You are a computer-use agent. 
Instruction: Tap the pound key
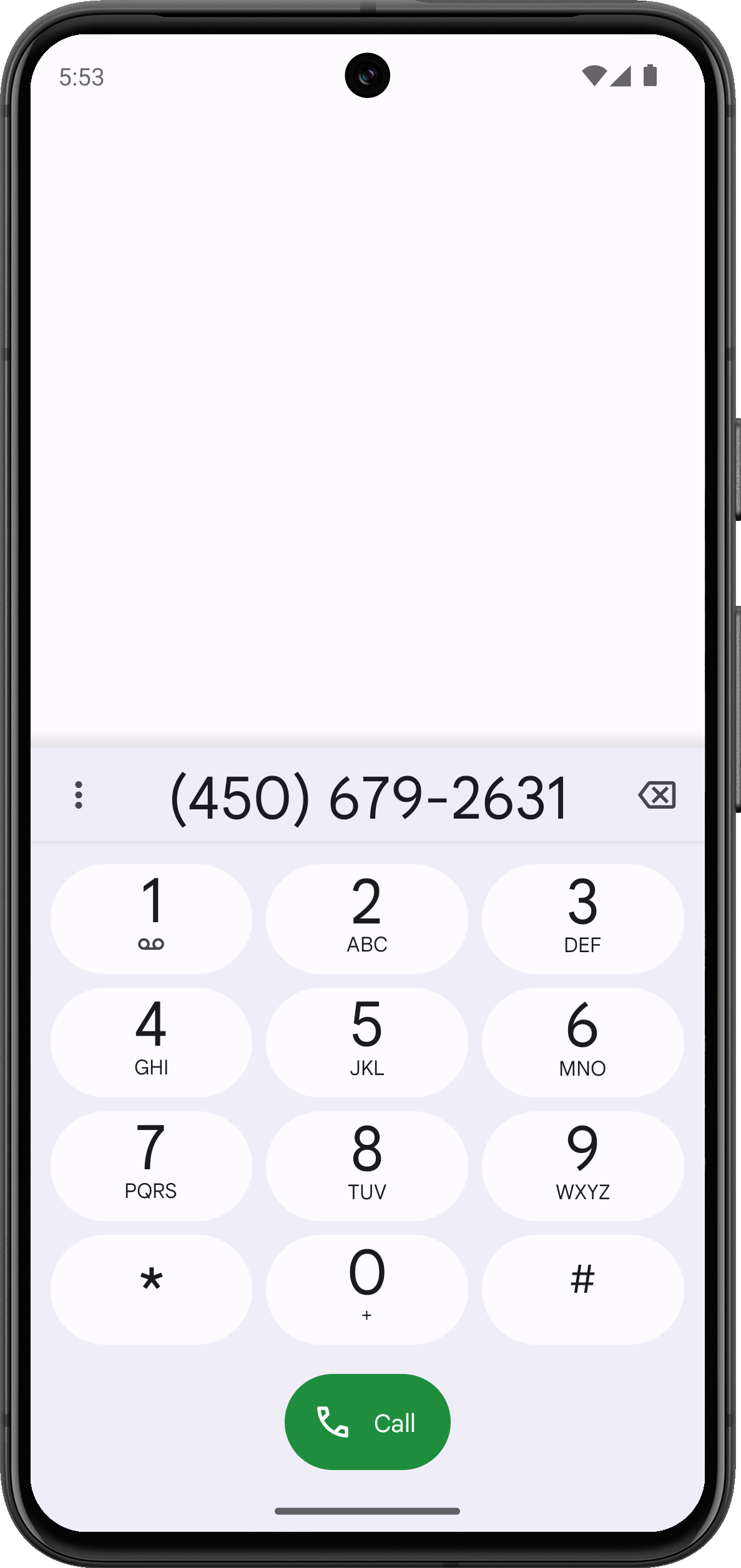[x=582, y=1288]
